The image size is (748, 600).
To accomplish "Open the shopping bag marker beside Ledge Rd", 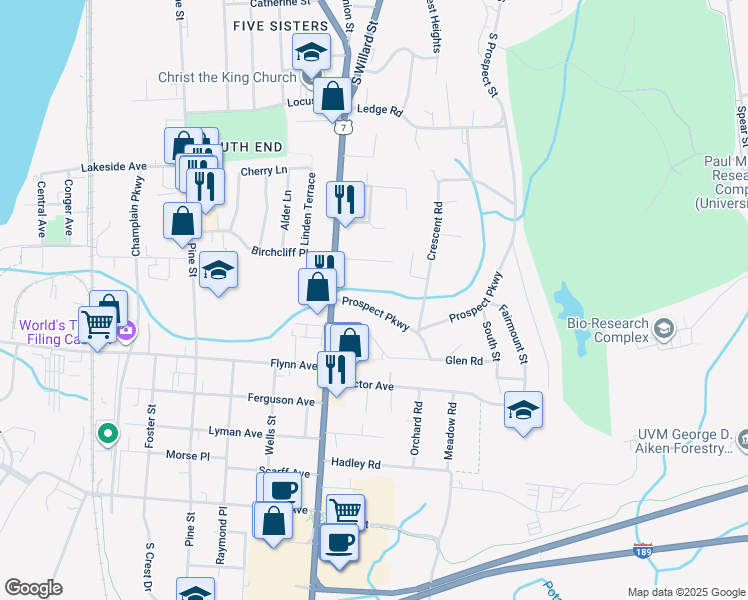I will click(x=332, y=96).
